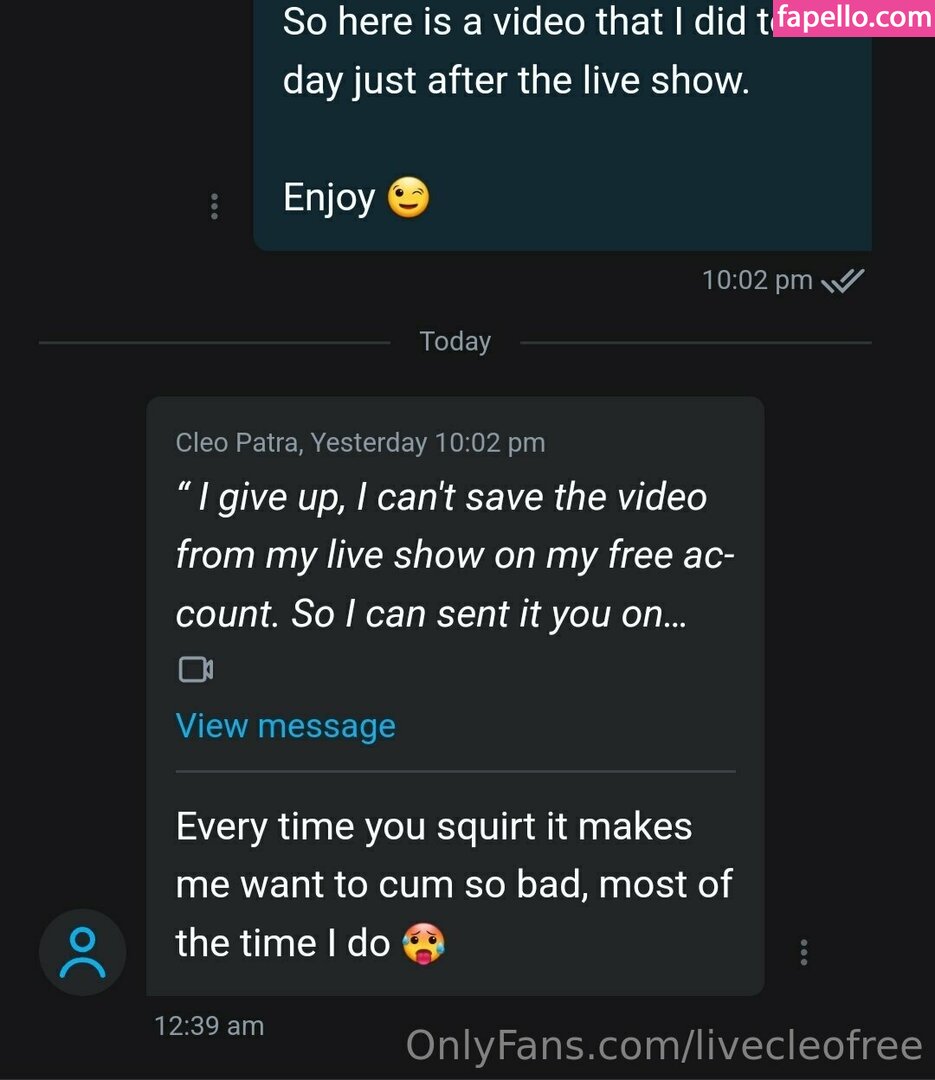The height and width of the screenshot is (1080, 935).
Task: Open options for the "Enjoy" message
Action: (214, 206)
